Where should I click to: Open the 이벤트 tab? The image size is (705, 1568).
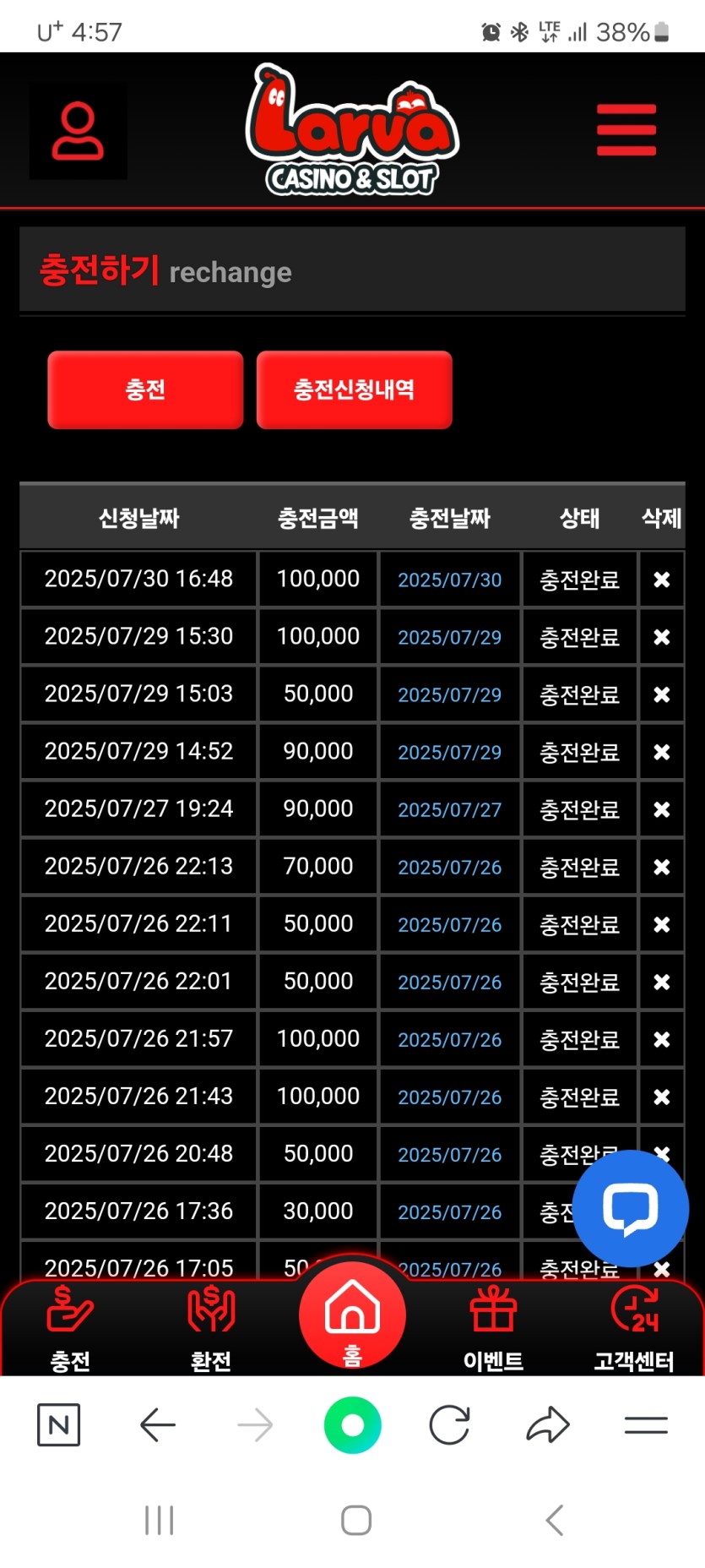pos(493,1326)
